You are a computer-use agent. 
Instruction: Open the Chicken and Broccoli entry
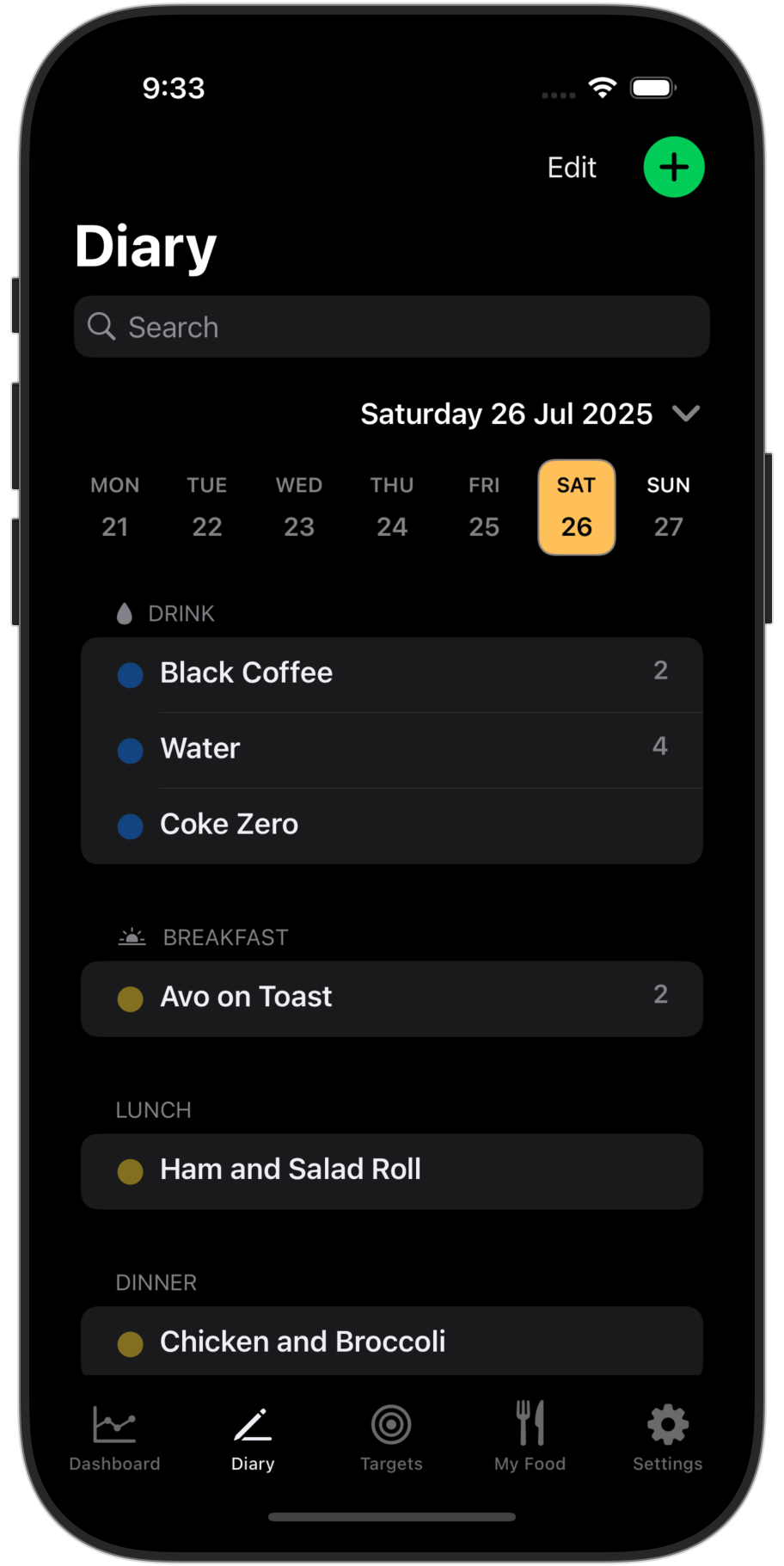click(x=392, y=1342)
